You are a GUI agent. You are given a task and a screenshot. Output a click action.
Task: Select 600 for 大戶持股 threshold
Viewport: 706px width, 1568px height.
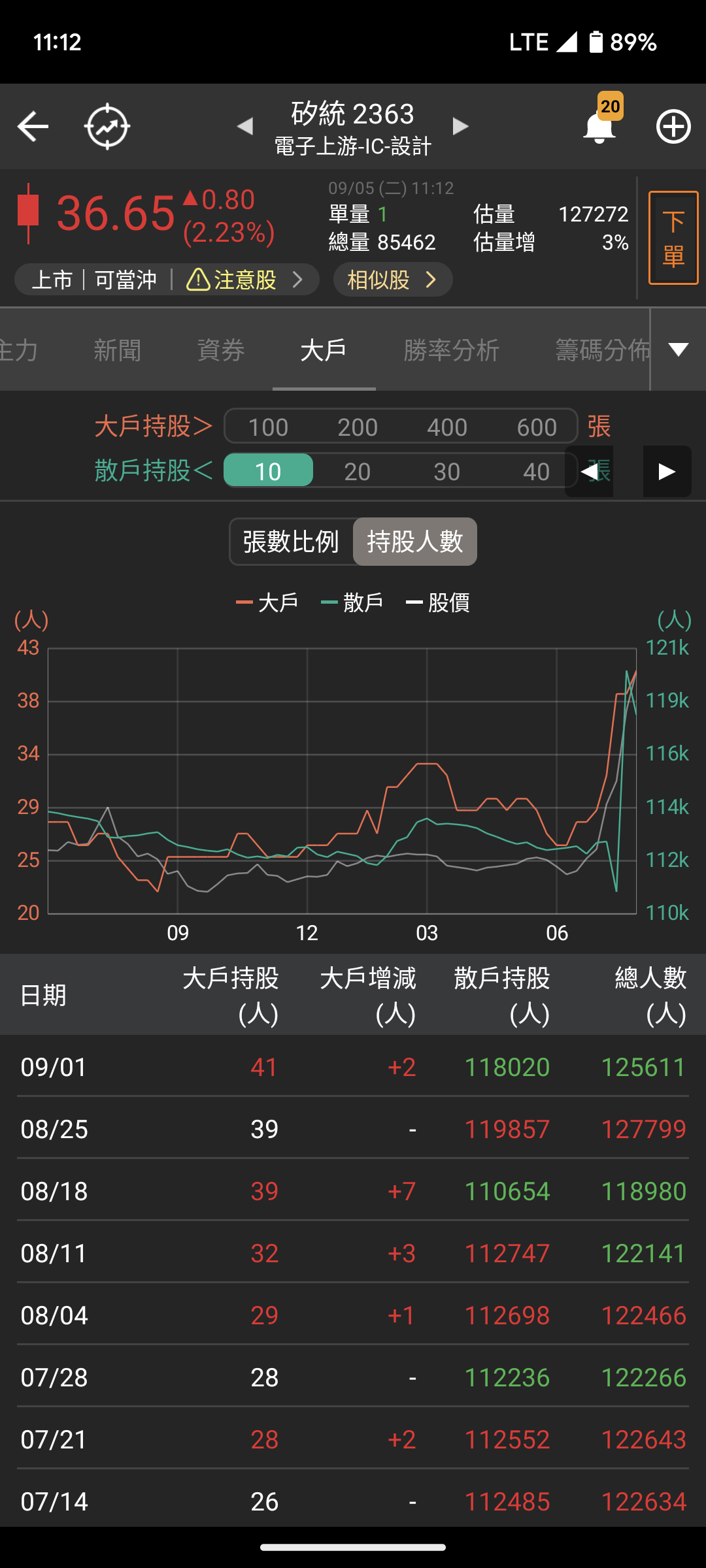537,427
